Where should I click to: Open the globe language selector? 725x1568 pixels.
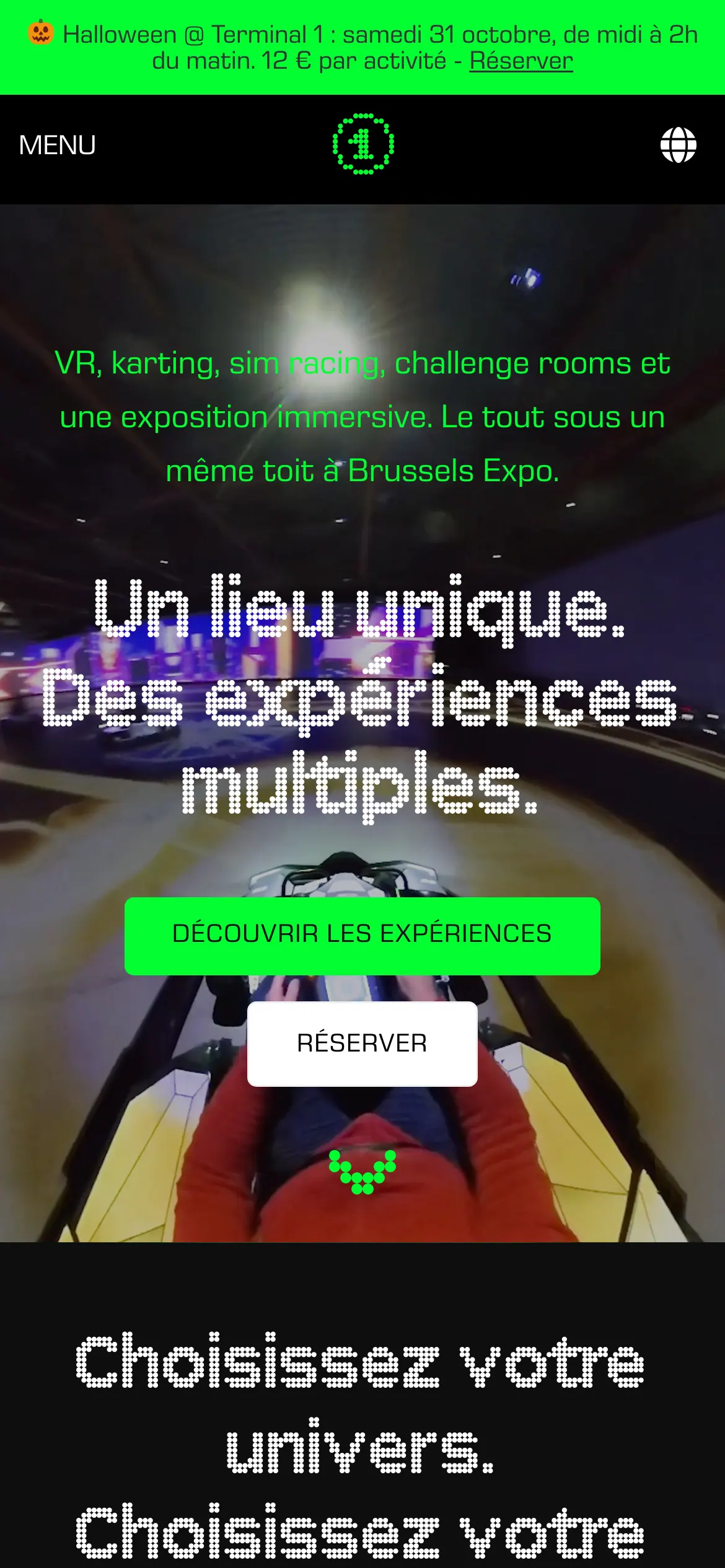point(678,145)
